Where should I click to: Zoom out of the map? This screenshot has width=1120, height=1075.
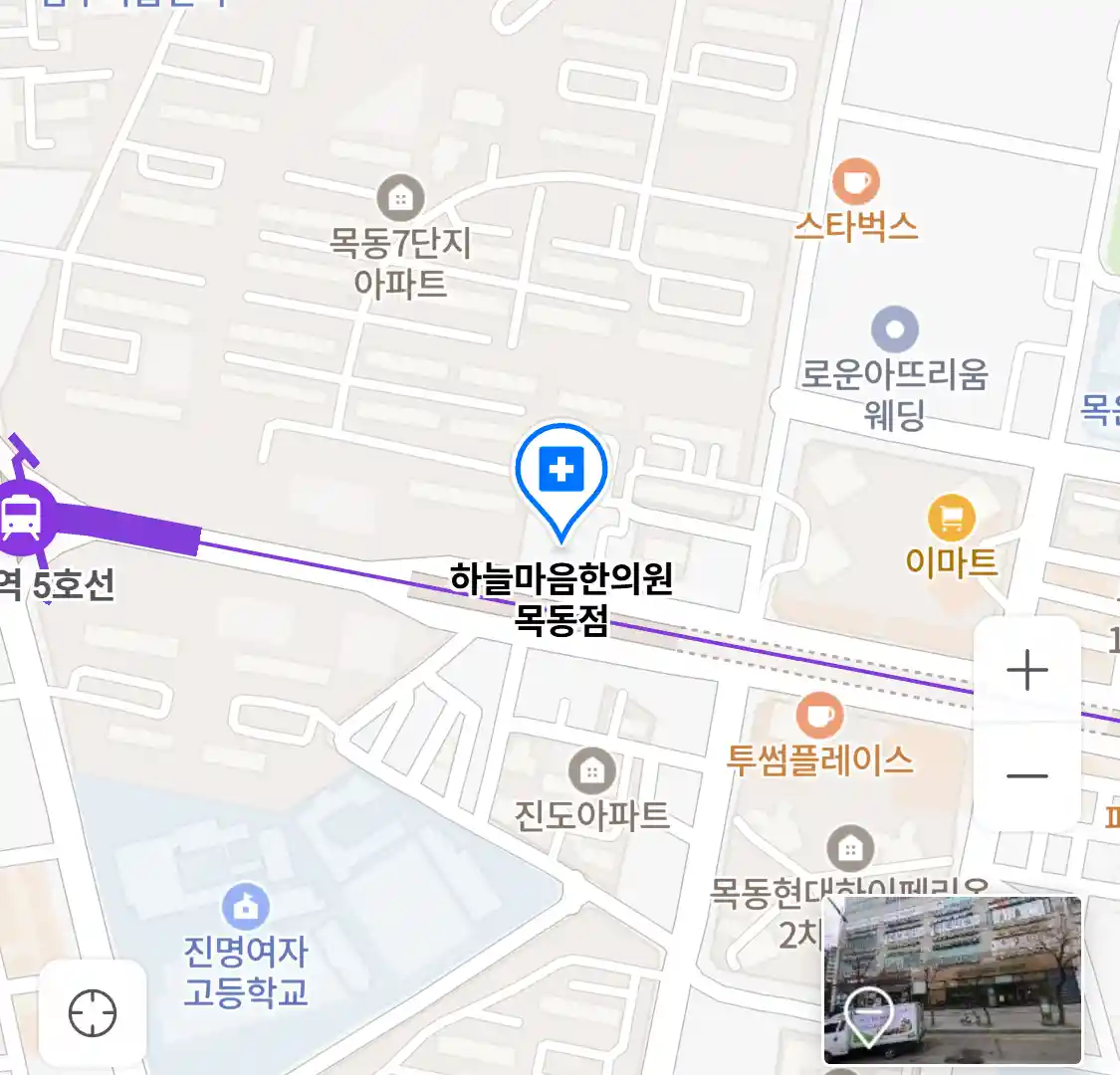coord(1026,775)
